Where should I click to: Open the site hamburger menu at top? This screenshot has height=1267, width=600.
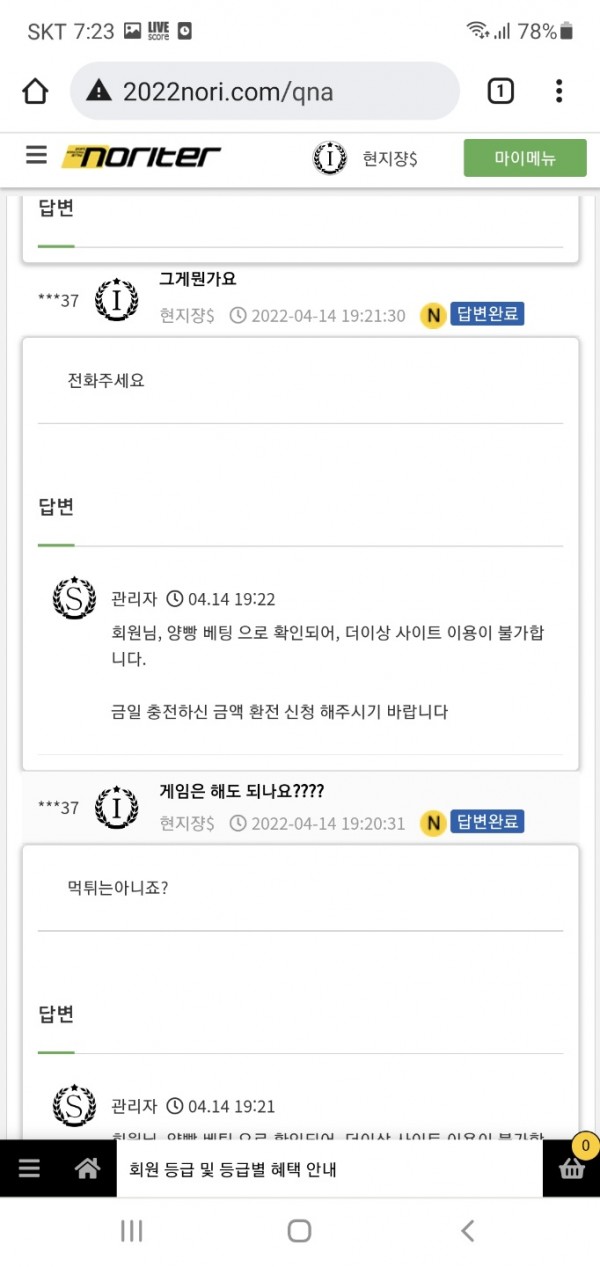37,156
